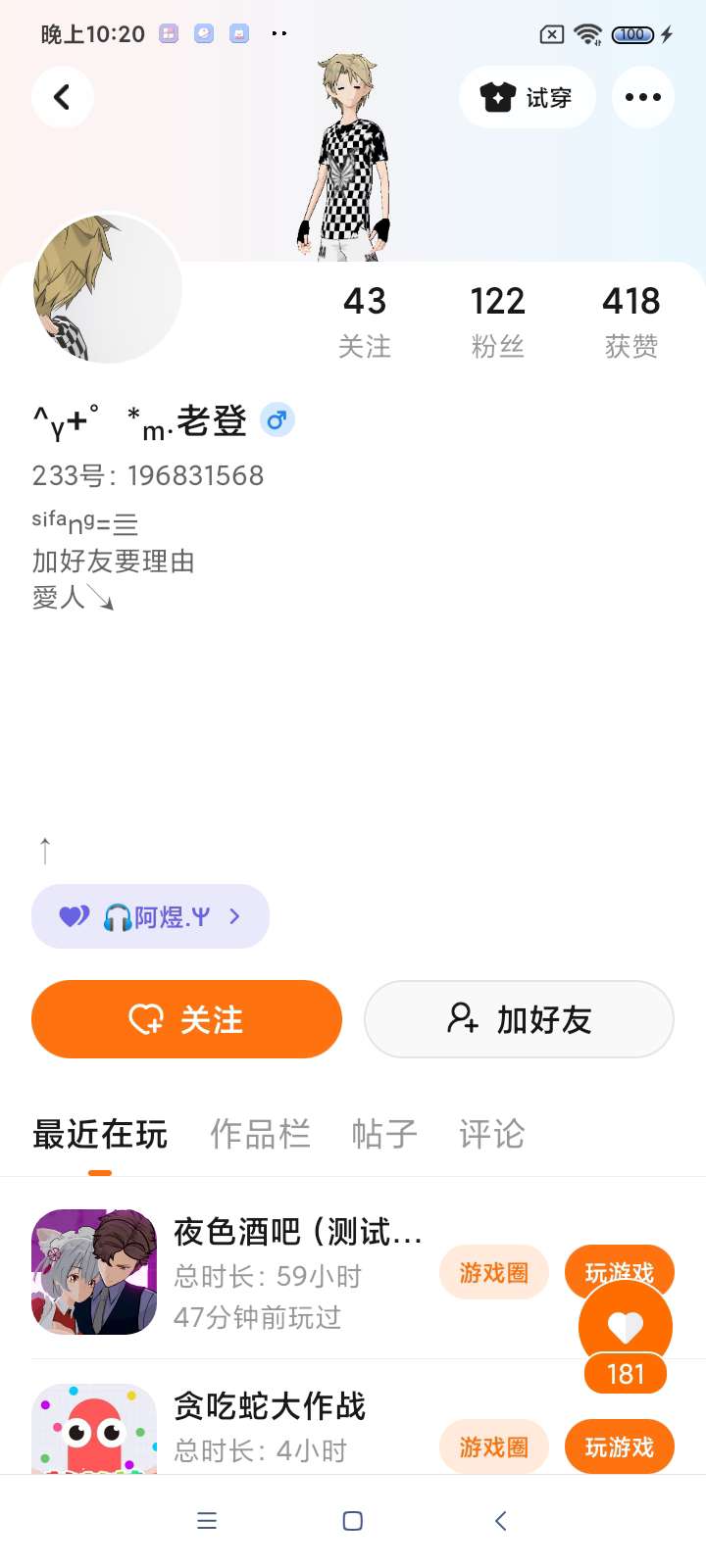Open the three-dot overflow menu
The image size is (706, 1568).
(x=642, y=97)
